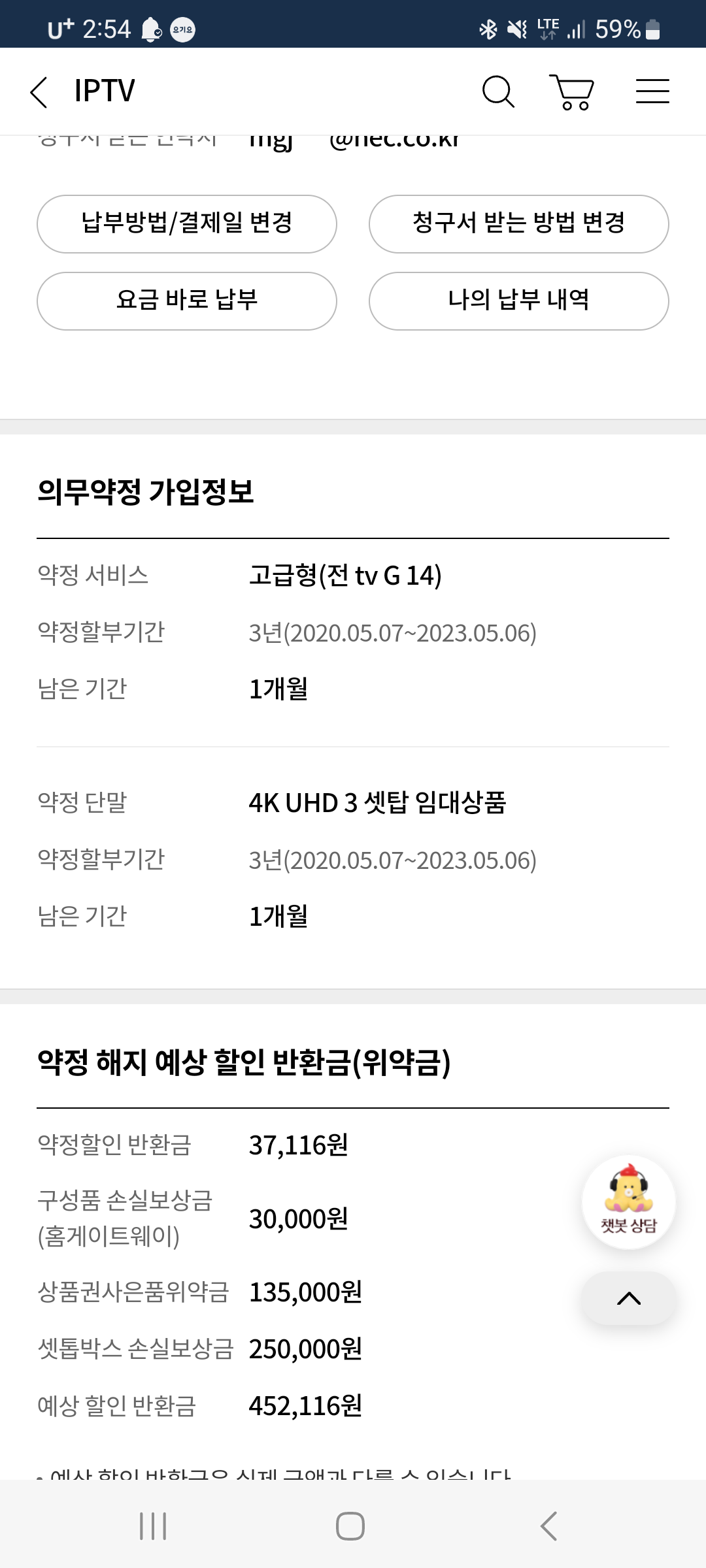This screenshot has height=1568, width=706.
Task: Tap 납부방법/결제일 변경 button
Action: point(187,223)
